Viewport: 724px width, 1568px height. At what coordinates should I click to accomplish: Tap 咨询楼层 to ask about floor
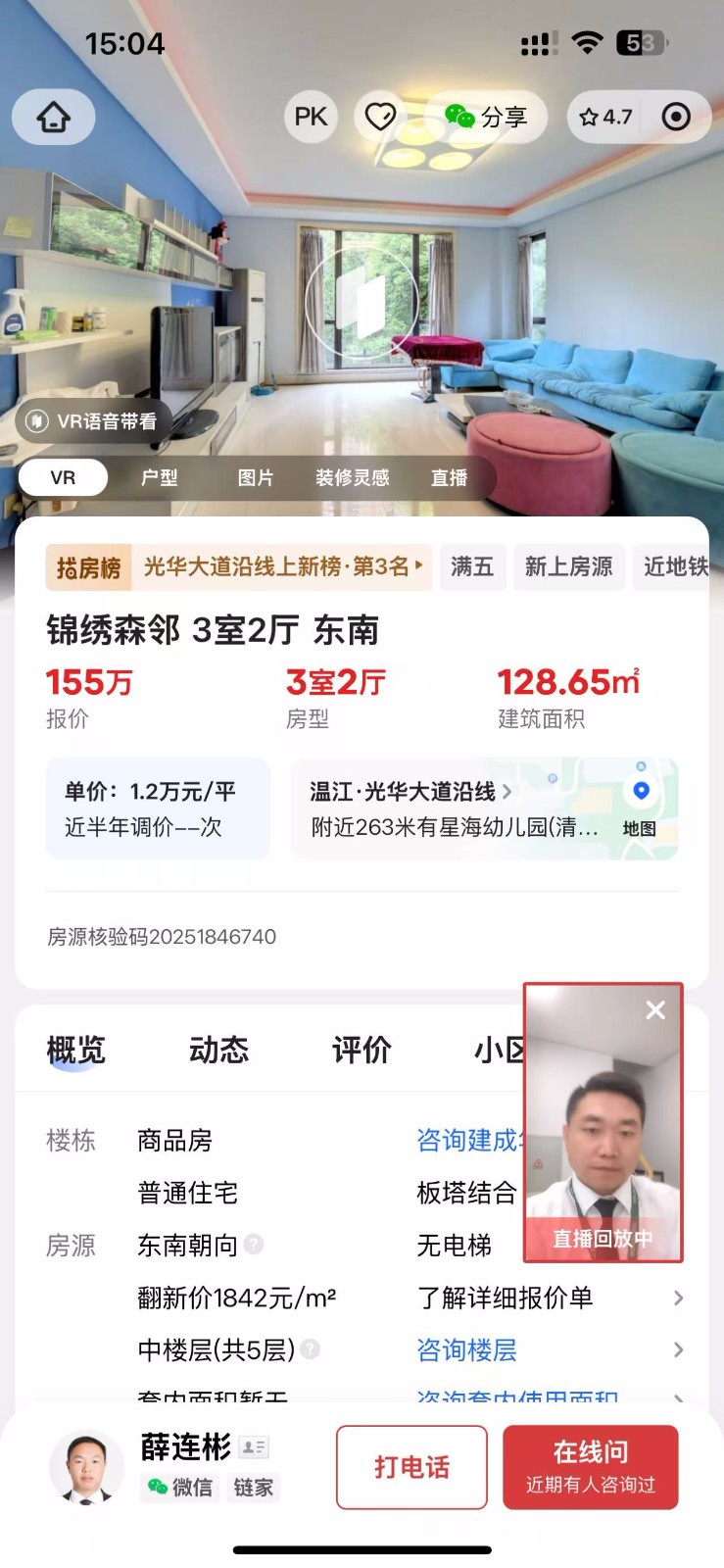coord(467,1350)
